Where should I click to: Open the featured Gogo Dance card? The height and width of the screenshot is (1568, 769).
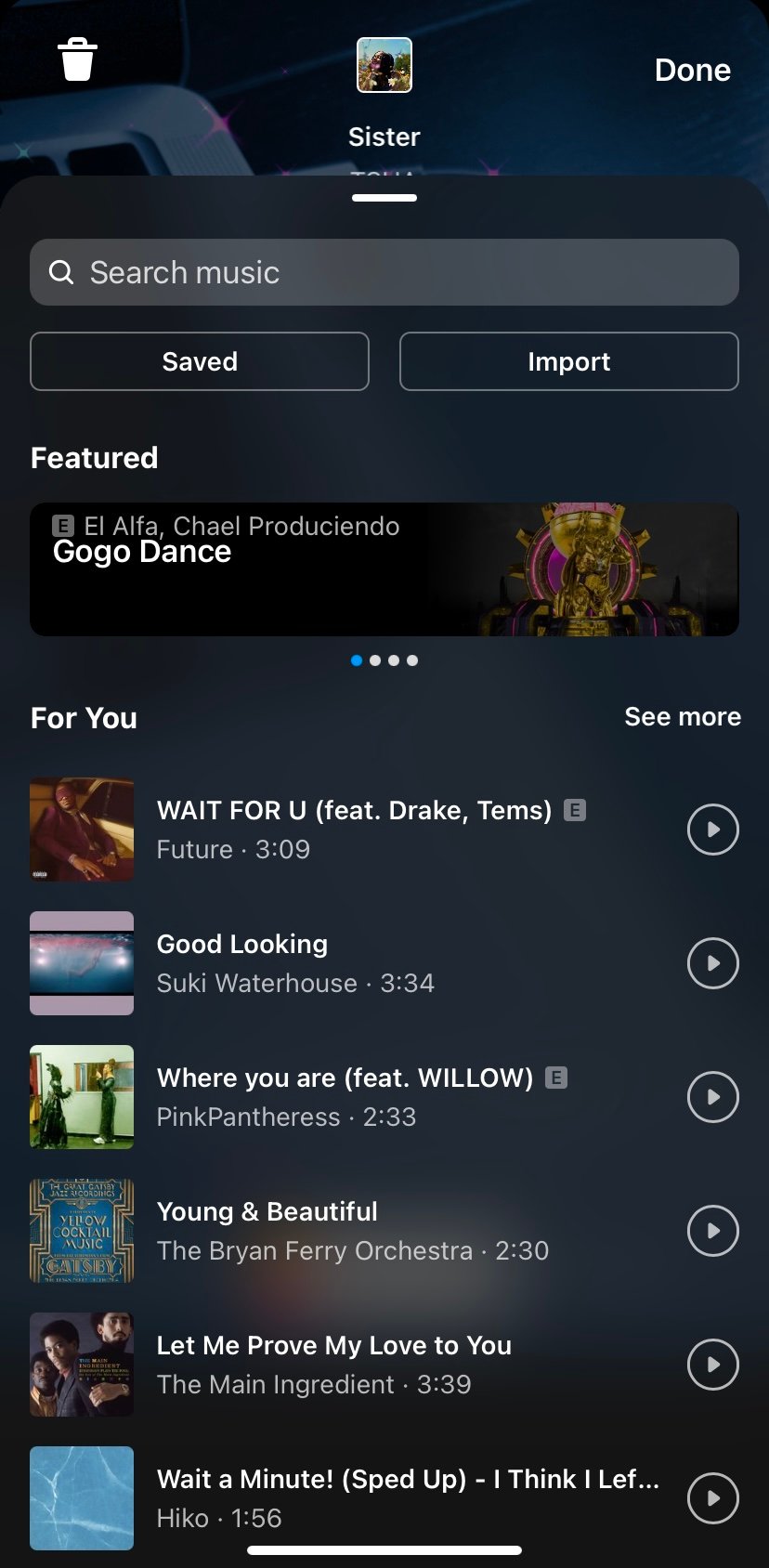click(x=384, y=569)
